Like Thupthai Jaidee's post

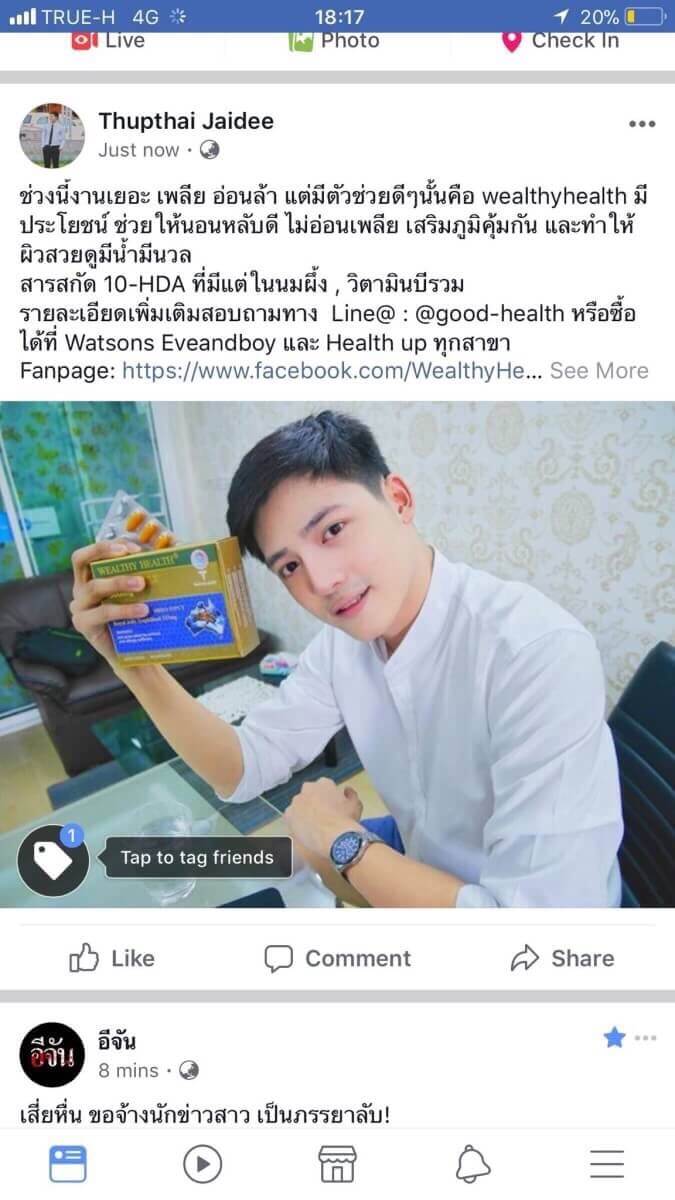[x=112, y=958]
